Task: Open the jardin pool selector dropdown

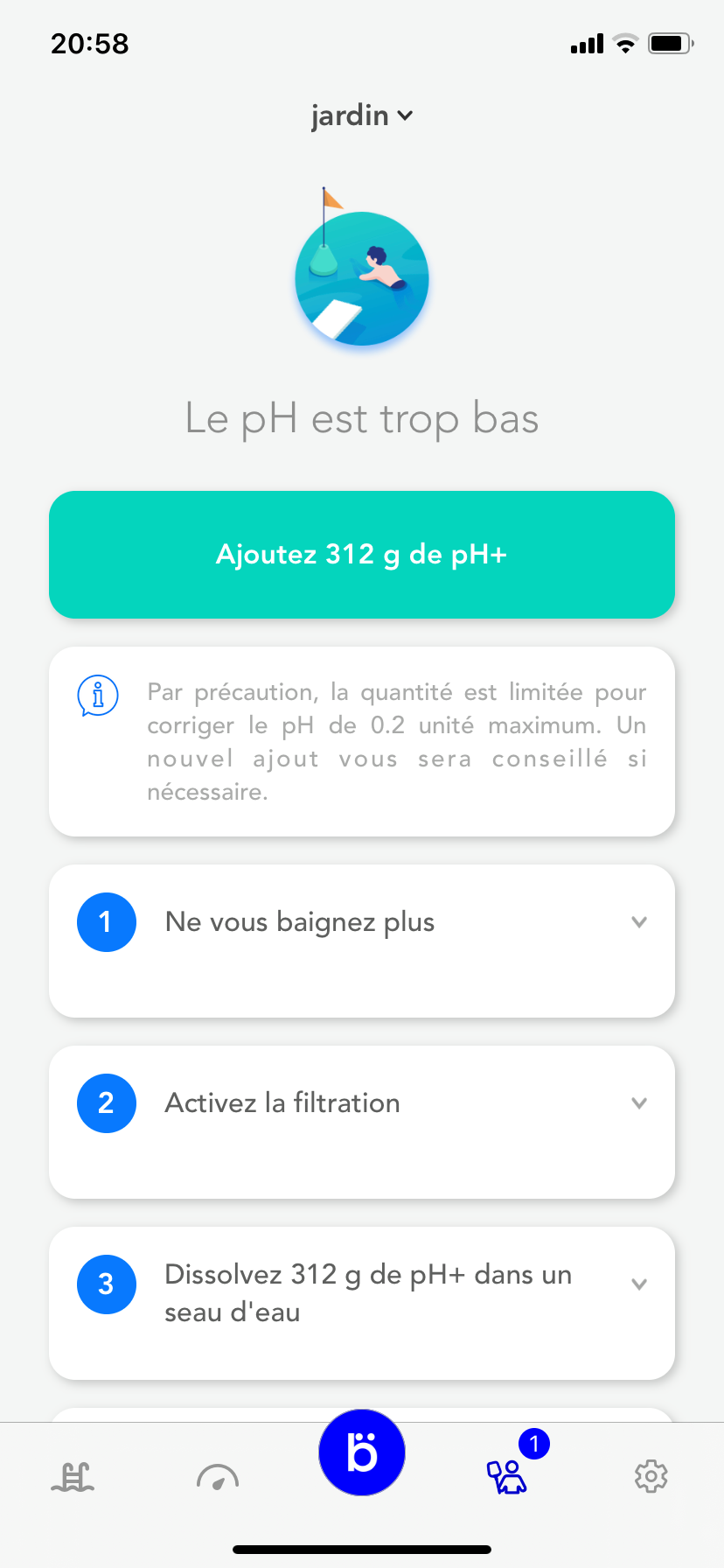Action: (361, 115)
